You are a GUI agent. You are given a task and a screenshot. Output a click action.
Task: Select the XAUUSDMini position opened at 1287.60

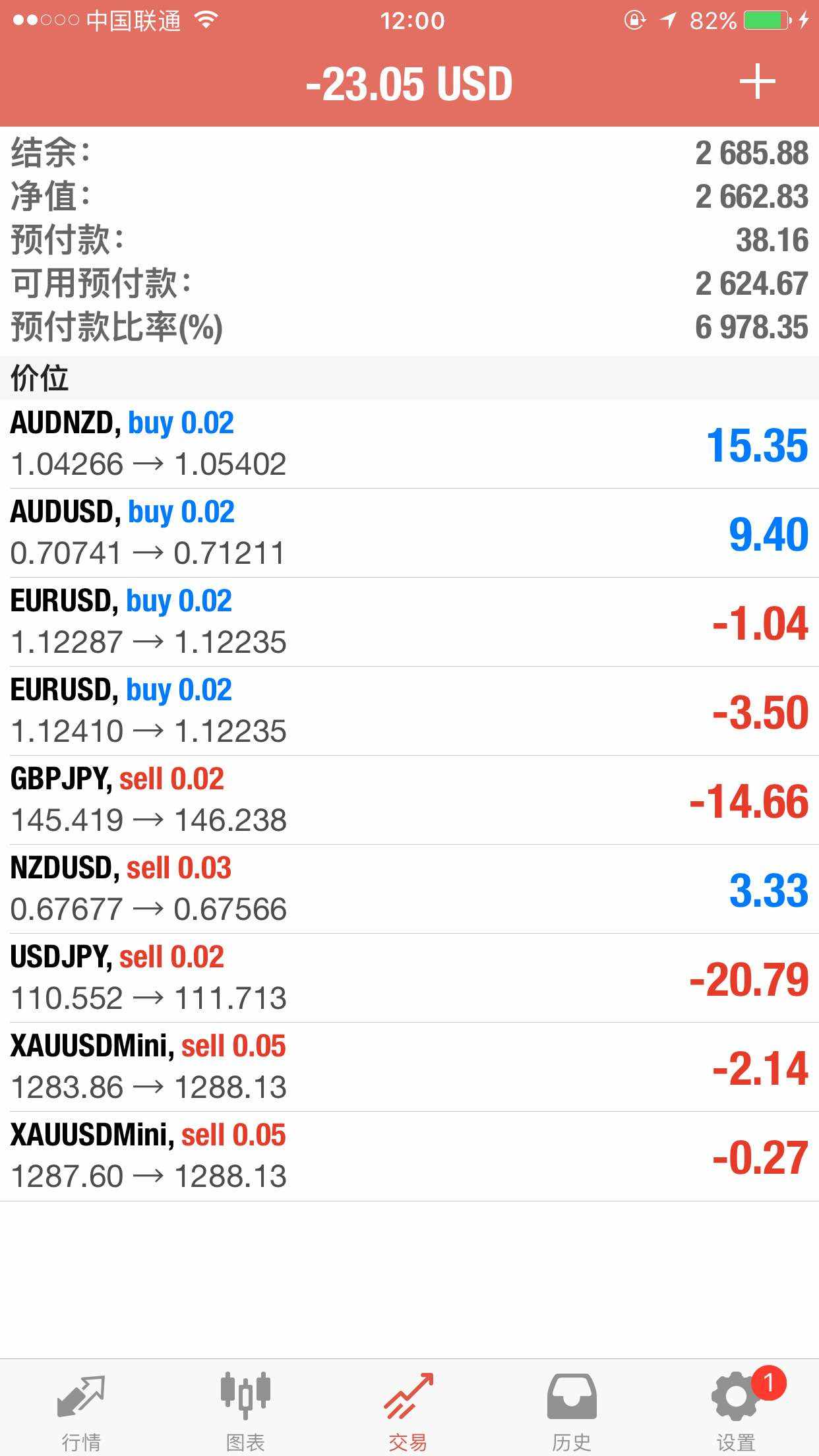(409, 1157)
